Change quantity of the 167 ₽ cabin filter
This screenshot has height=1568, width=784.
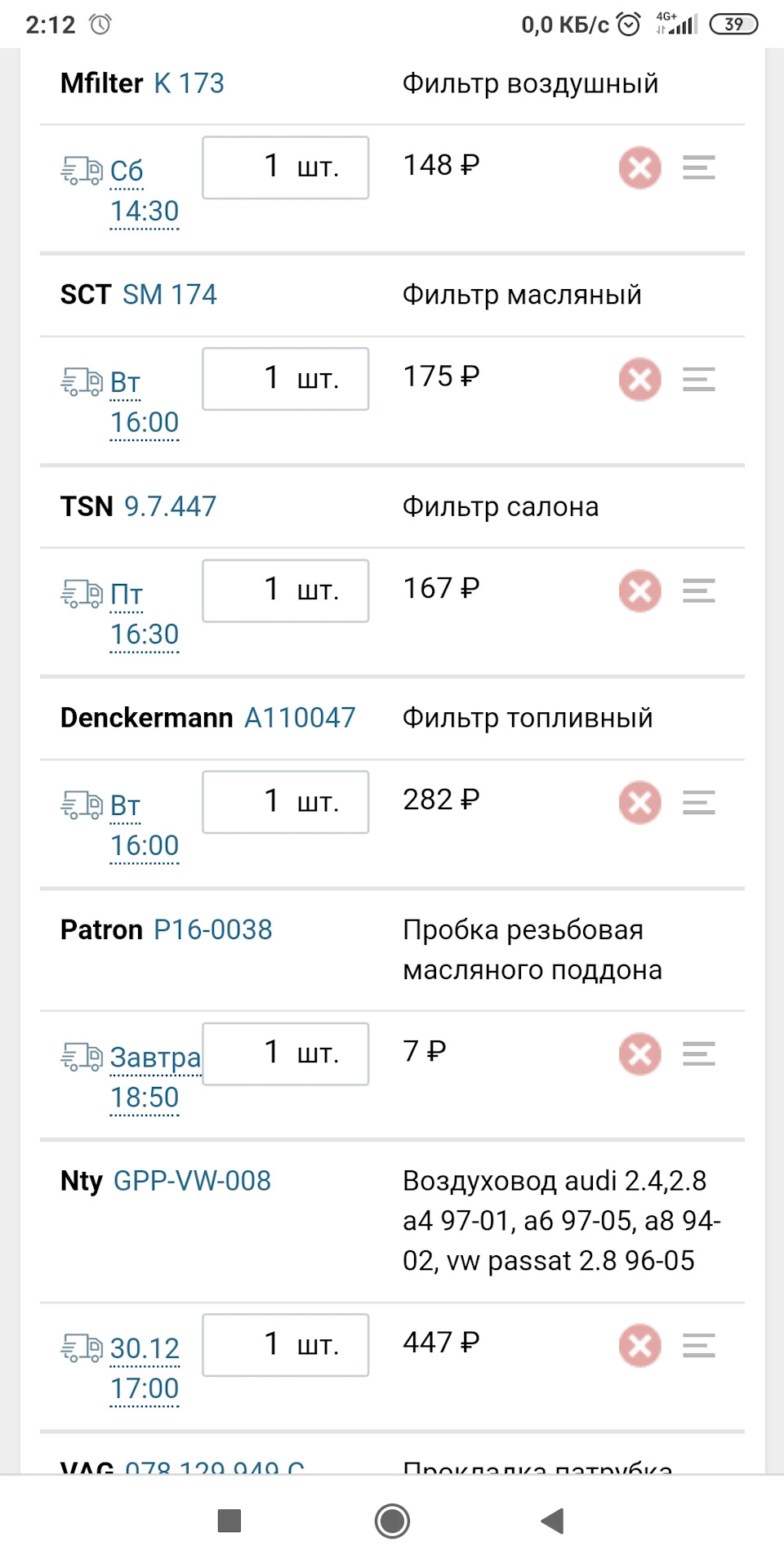tap(285, 590)
